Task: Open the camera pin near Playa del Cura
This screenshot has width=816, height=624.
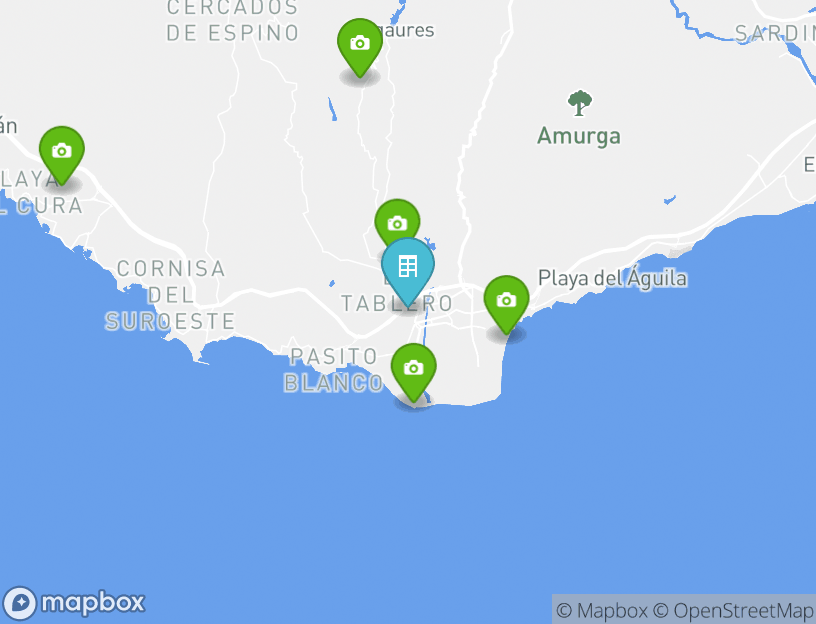Action: tap(62, 152)
